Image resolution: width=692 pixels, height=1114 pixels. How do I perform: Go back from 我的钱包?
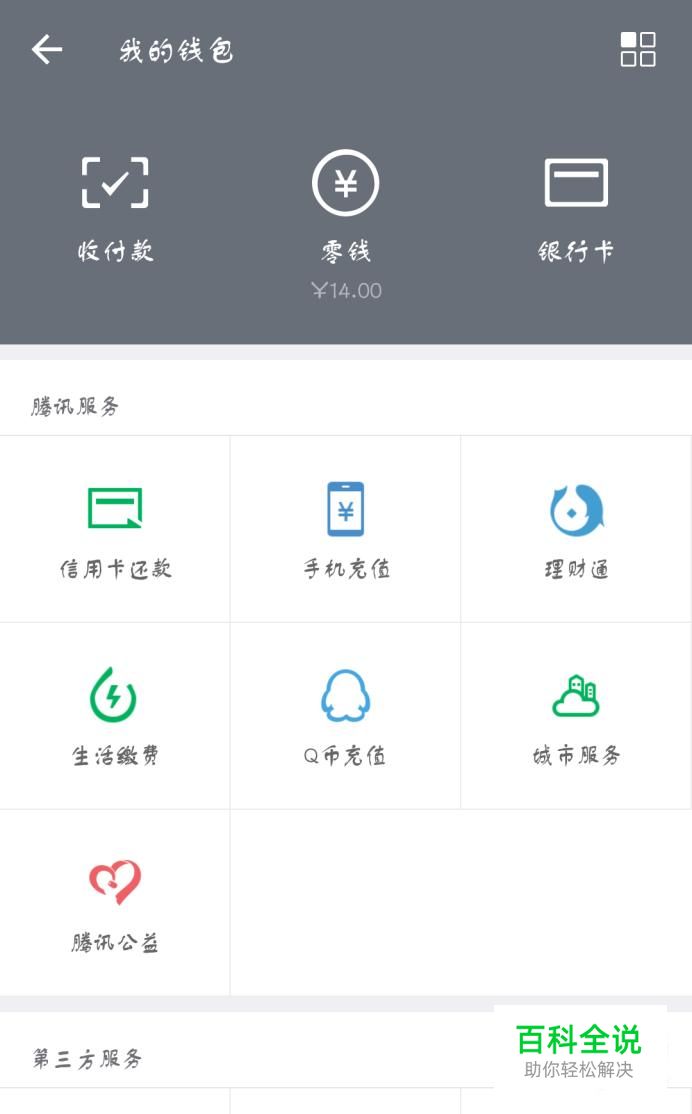[x=47, y=50]
